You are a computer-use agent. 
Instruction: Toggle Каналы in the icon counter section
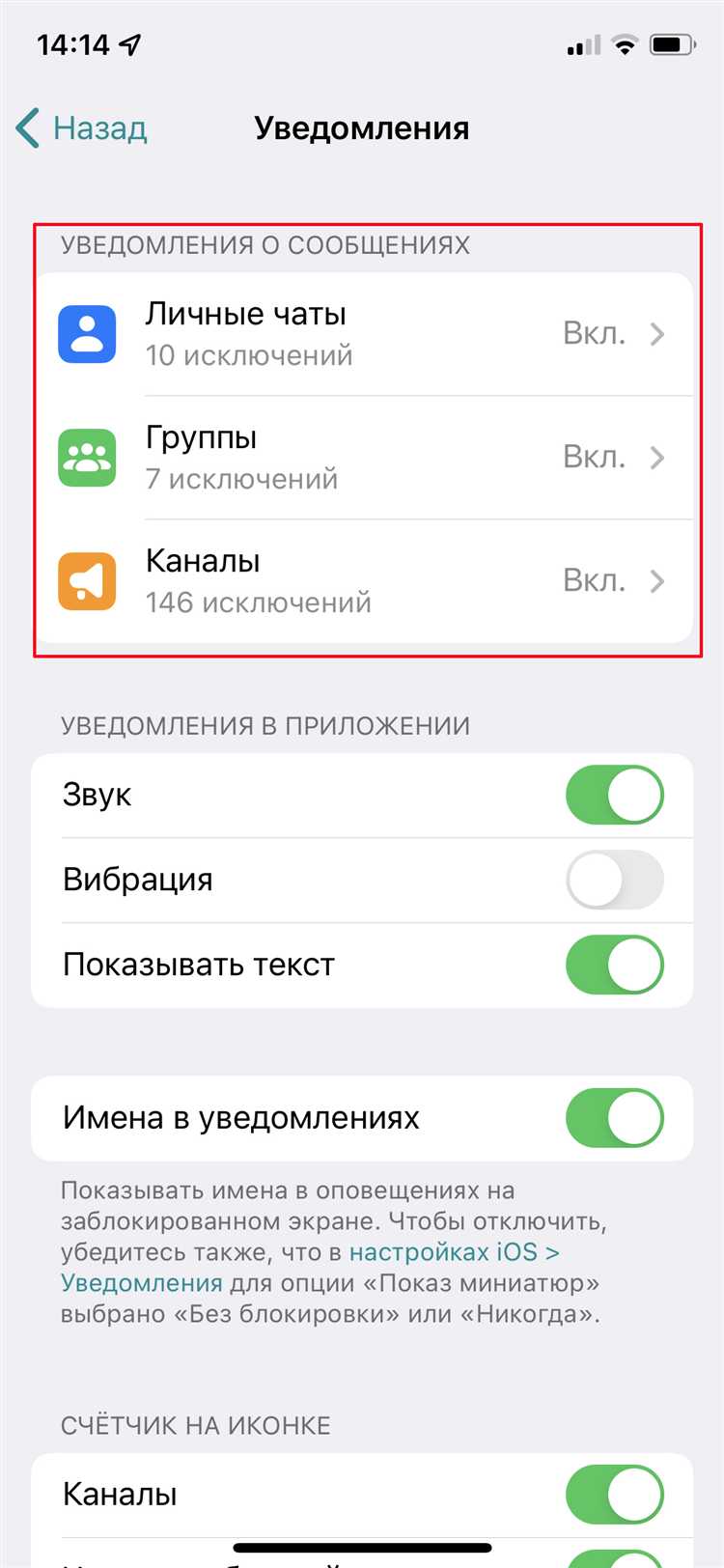coord(614,1495)
